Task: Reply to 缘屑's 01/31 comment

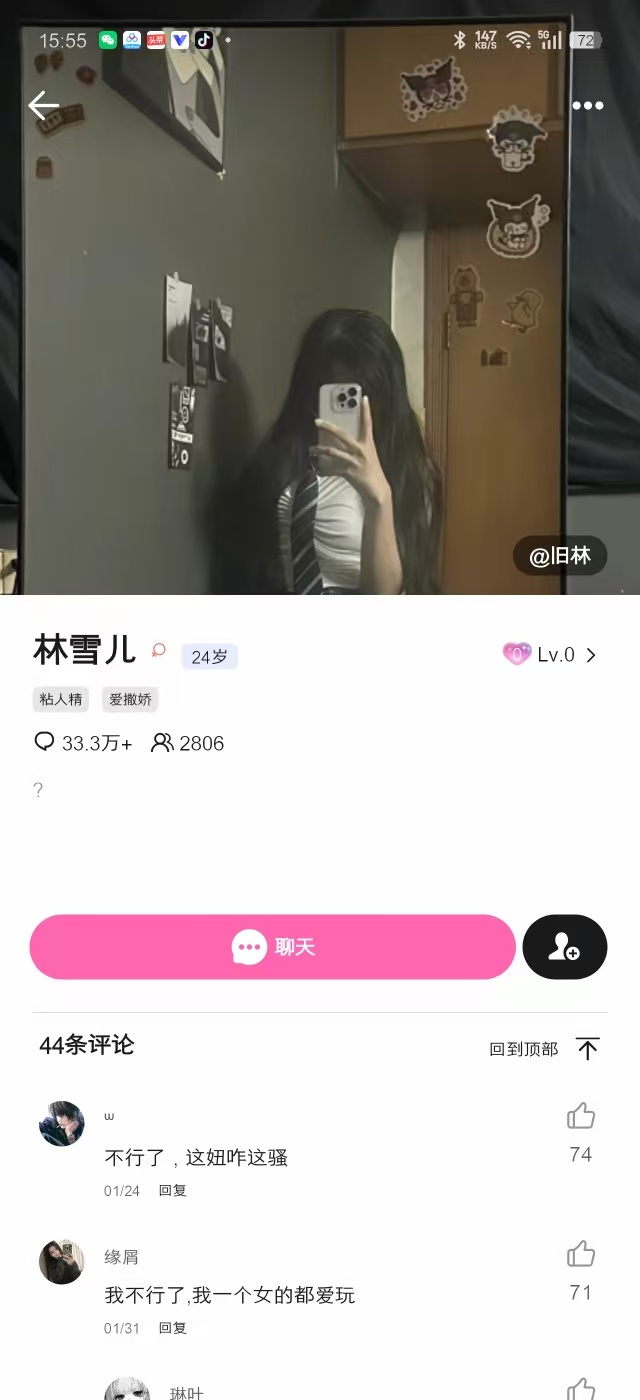Action: 173,1328
